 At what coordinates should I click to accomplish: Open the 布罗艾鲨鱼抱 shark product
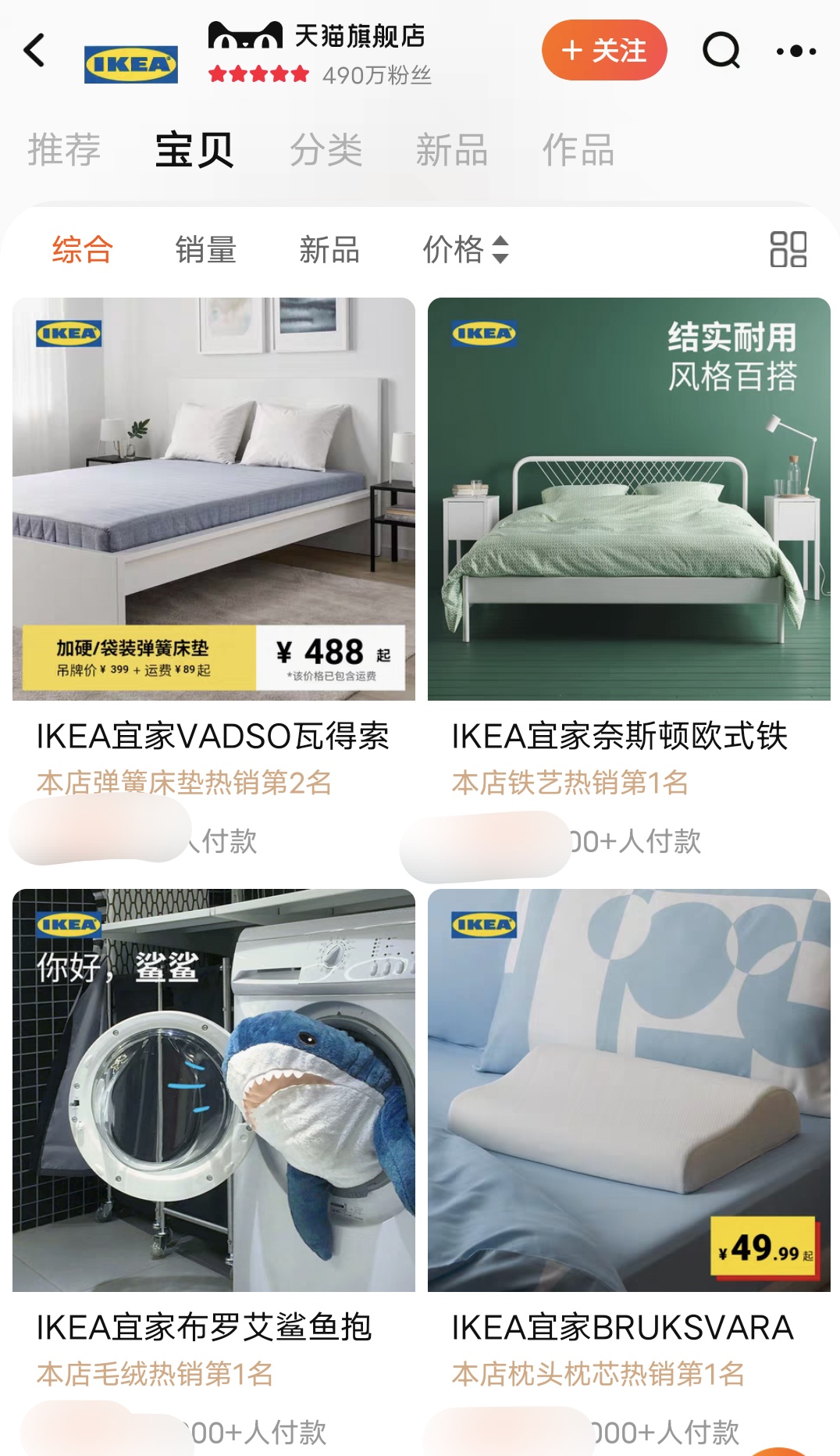tap(213, 1090)
